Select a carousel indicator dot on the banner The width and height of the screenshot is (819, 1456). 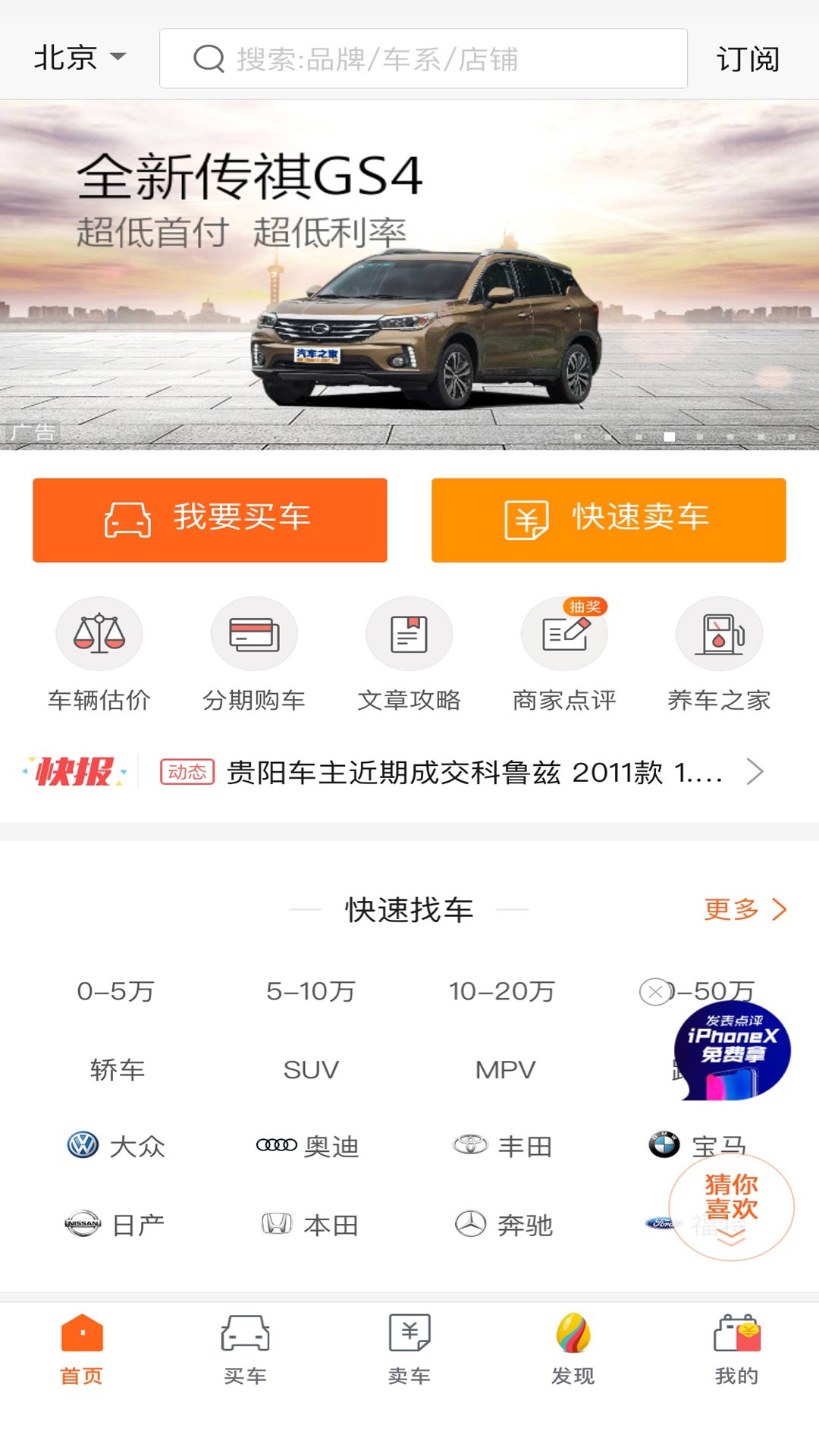pos(667,436)
